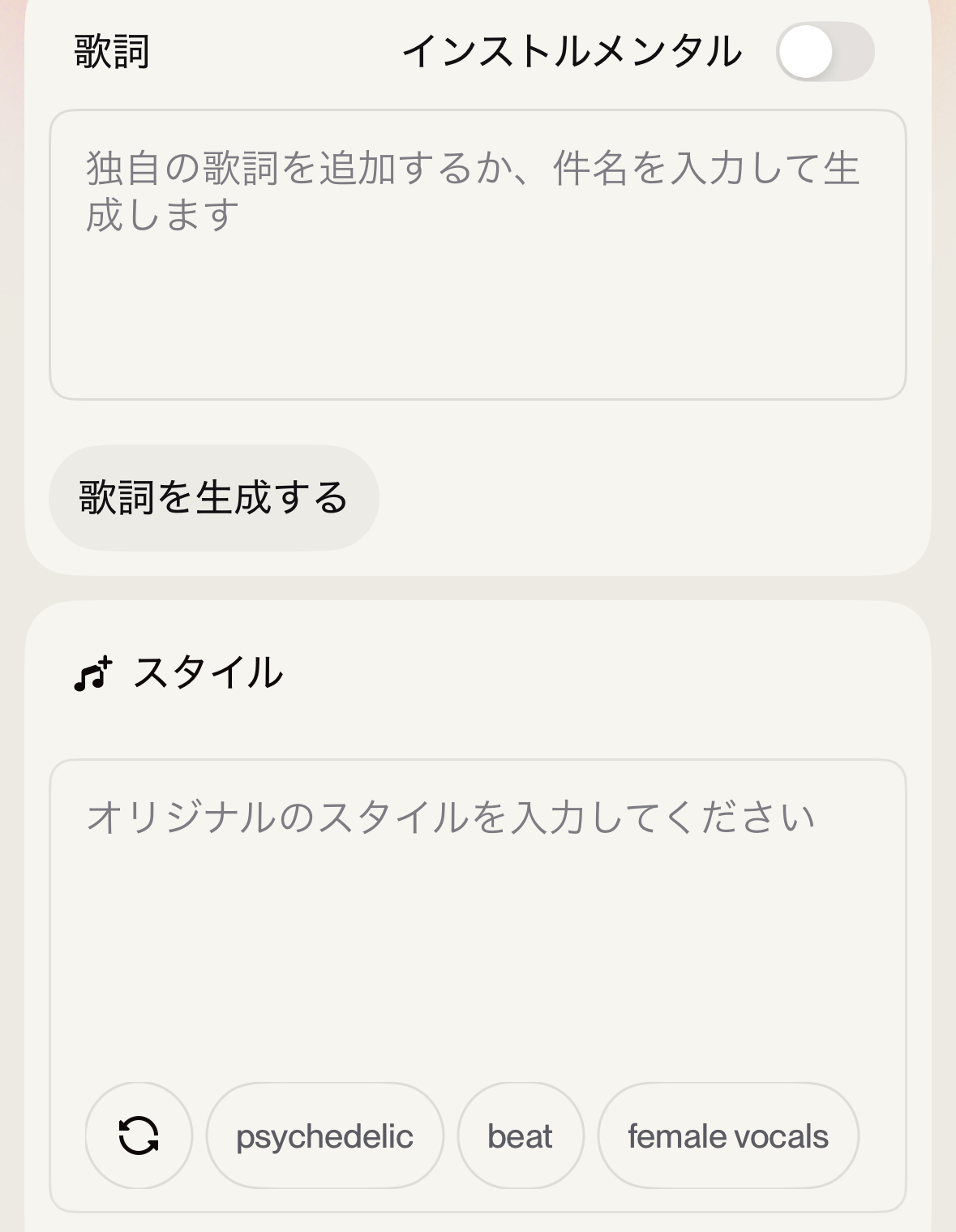Tap the 歌詞を生成する button
This screenshot has width=956, height=1232.
214,498
